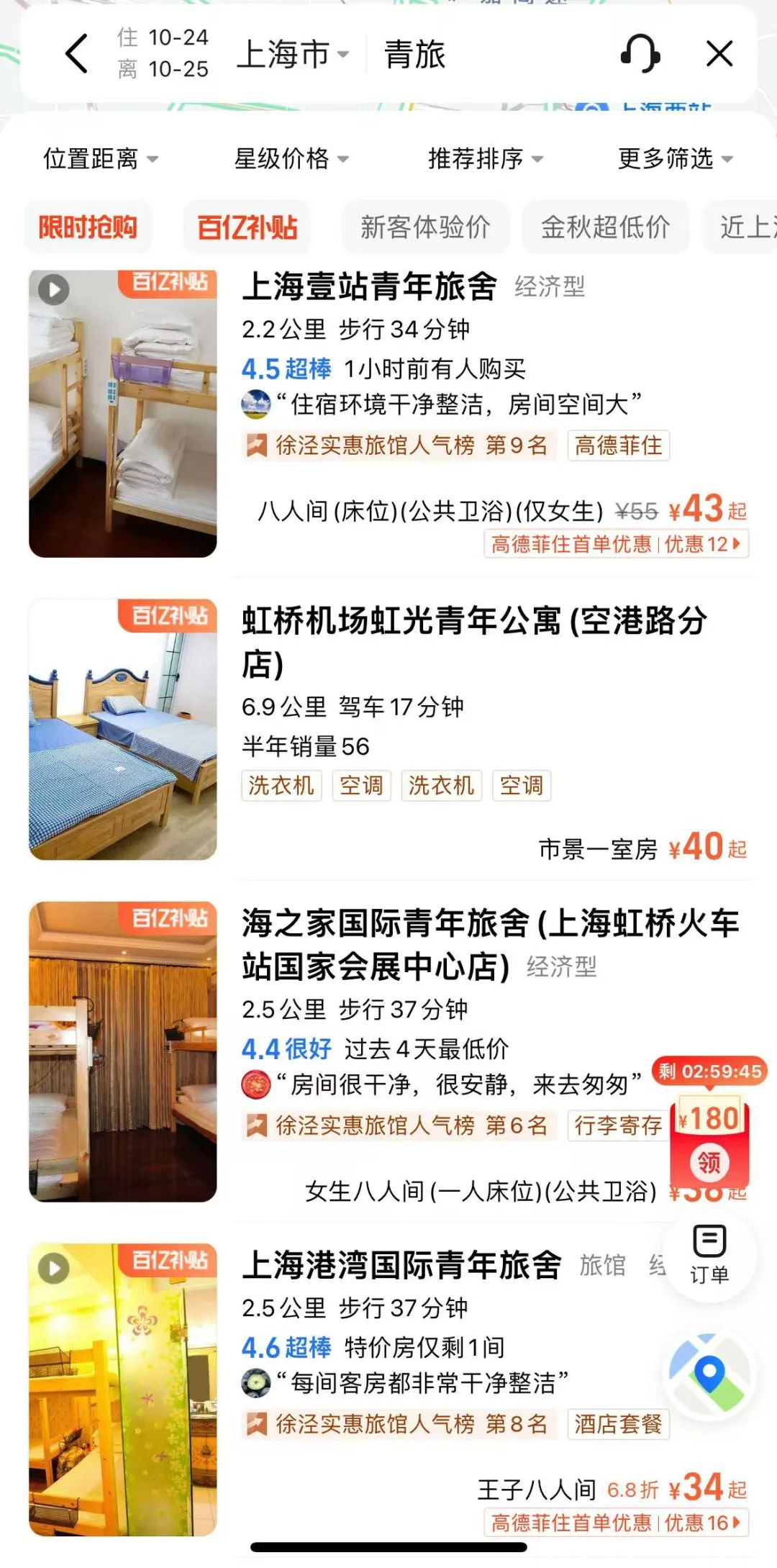Open 更多筛选 filter options
Image resolution: width=777 pixels, height=1568 pixels.
pos(675,158)
